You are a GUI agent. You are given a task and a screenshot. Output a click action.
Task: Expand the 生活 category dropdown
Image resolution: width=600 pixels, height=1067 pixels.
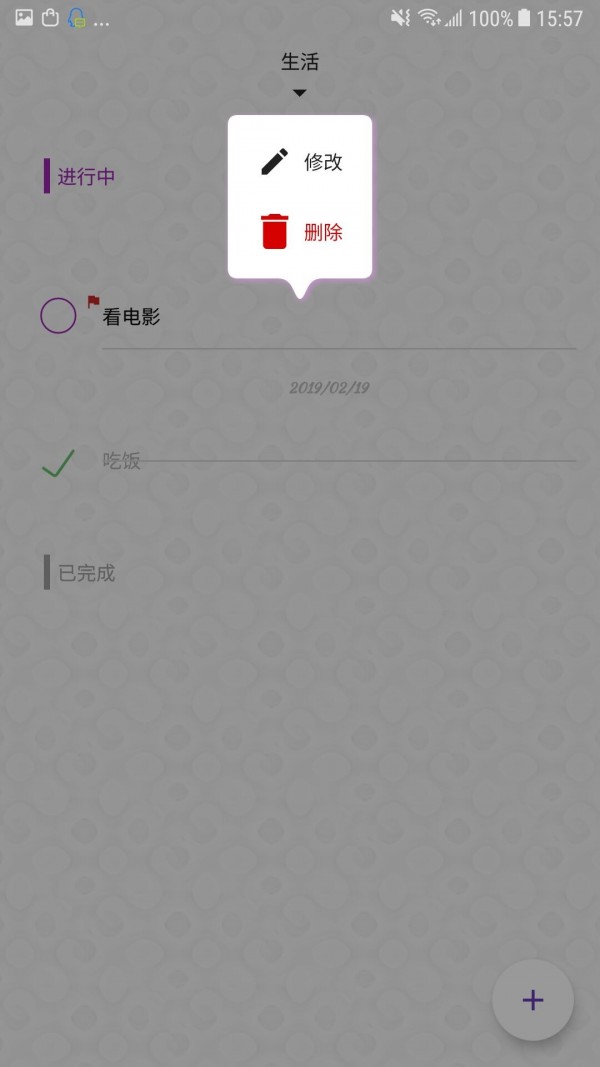point(299,74)
